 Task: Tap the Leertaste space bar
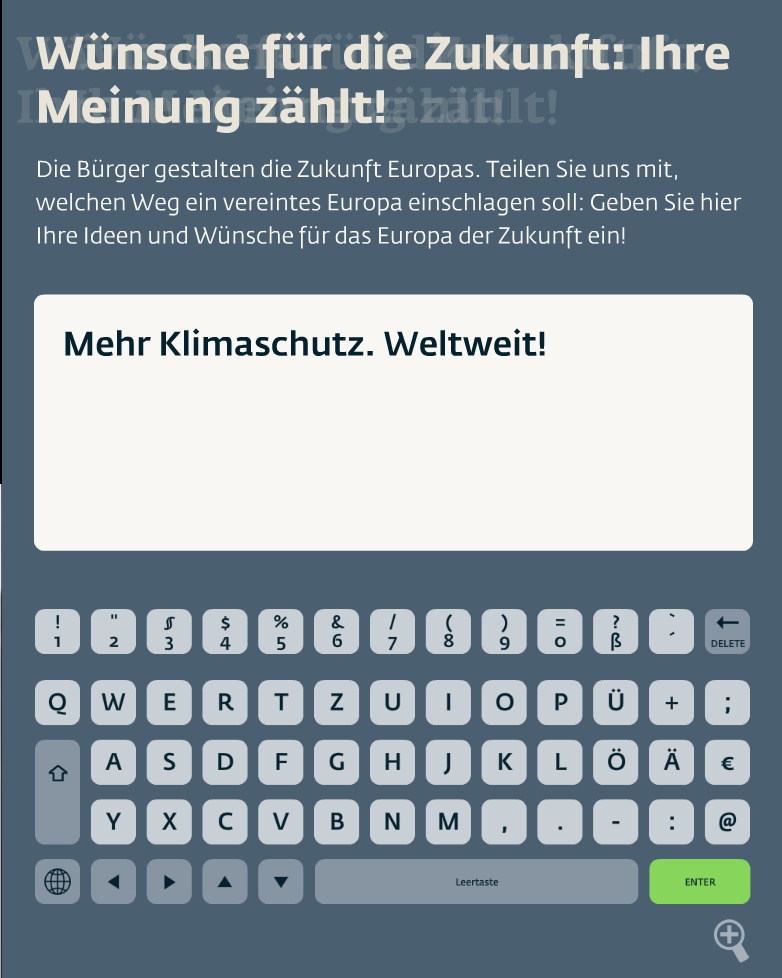[476, 881]
